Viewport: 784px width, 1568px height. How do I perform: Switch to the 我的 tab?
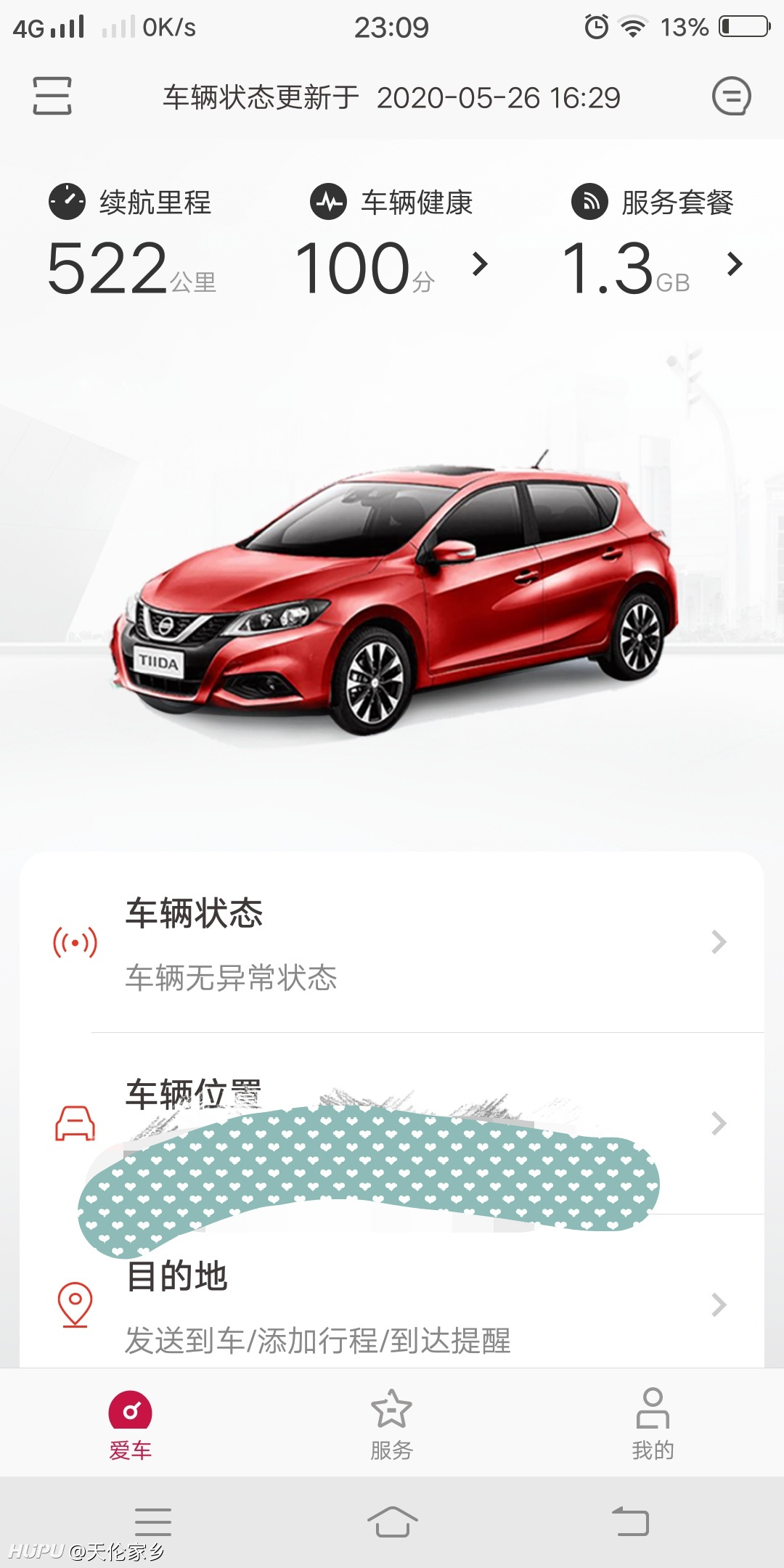pyautogui.click(x=653, y=1424)
